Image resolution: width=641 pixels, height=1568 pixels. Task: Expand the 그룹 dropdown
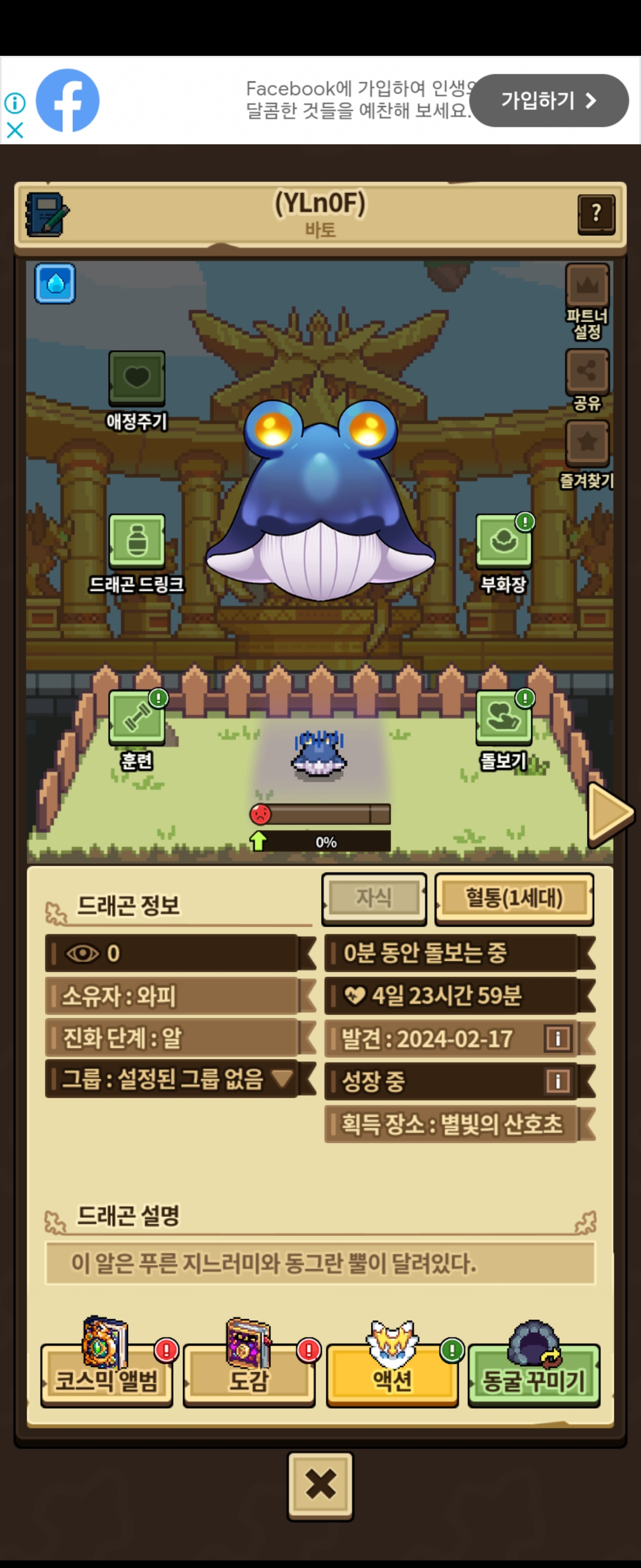[282, 1079]
